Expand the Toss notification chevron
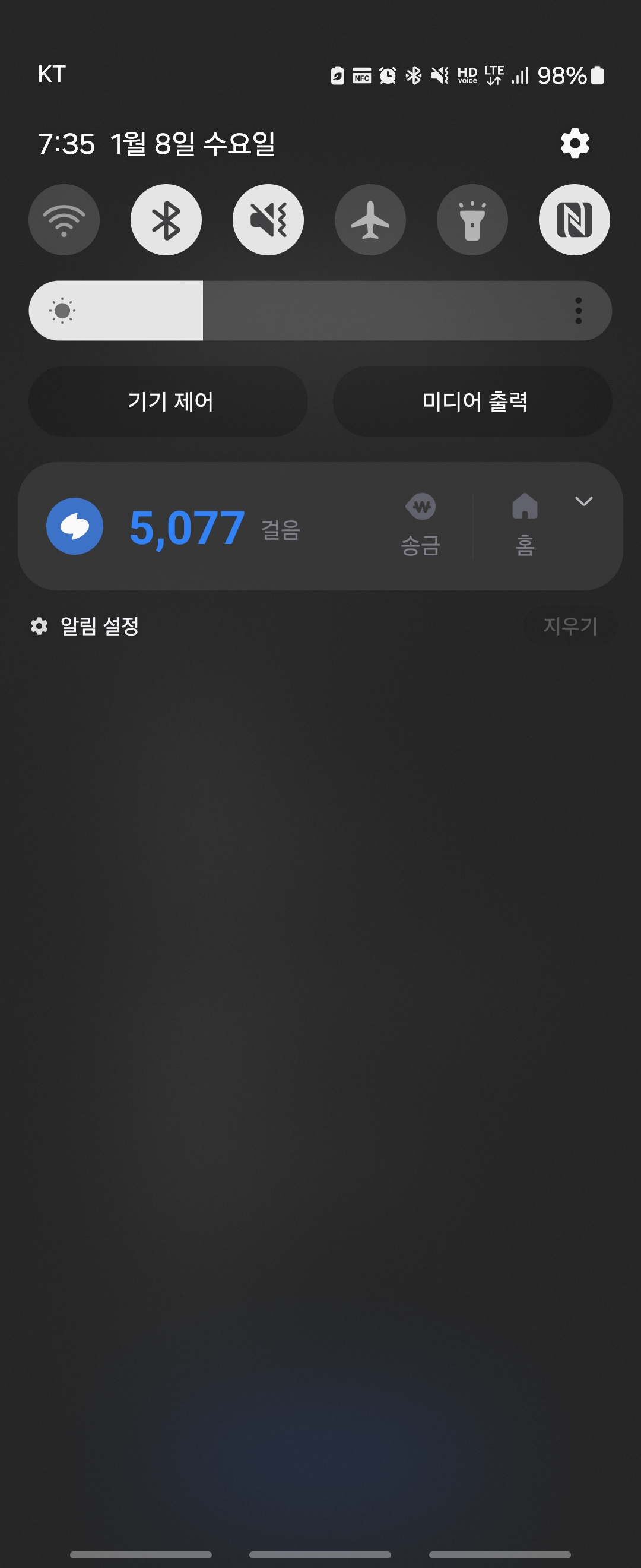This screenshot has height=1568, width=641. pyautogui.click(x=584, y=501)
